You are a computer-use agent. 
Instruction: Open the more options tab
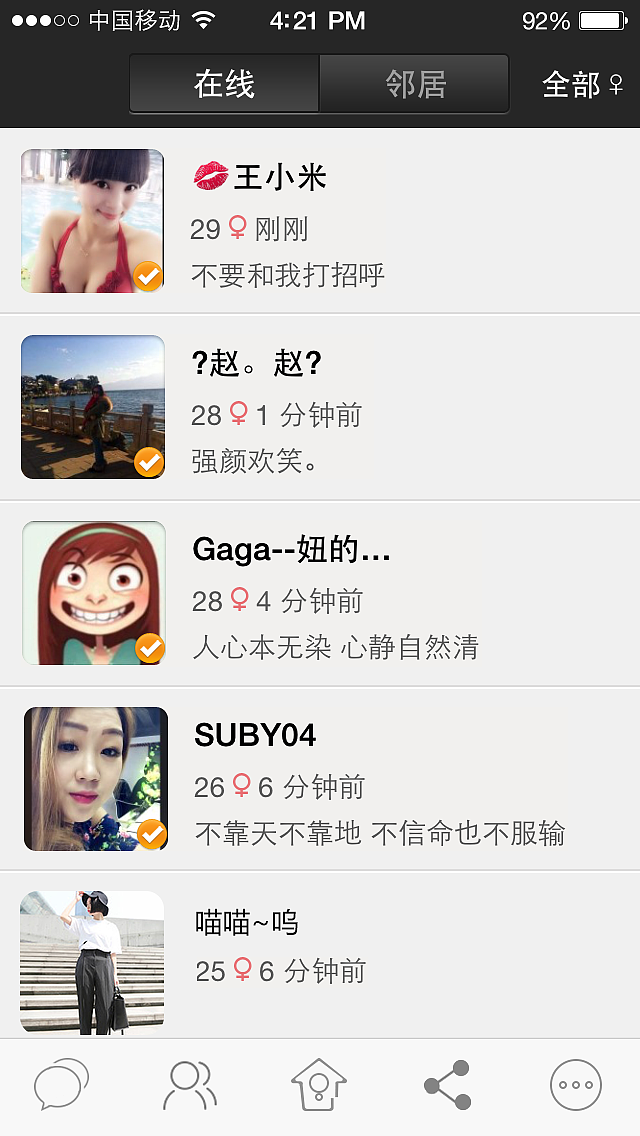click(x=576, y=1086)
